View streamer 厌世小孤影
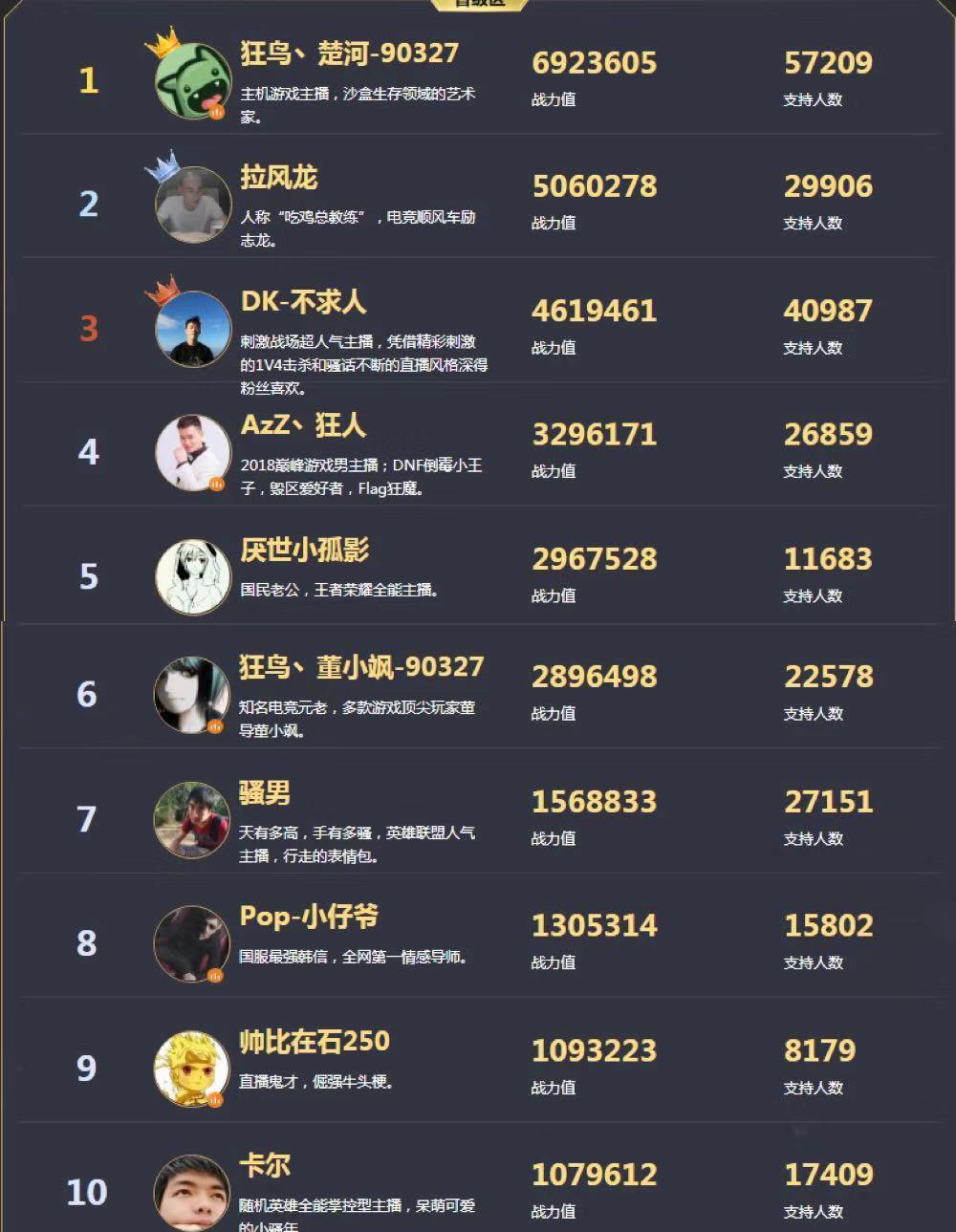Viewport: 956px width, 1232px height. [304, 551]
